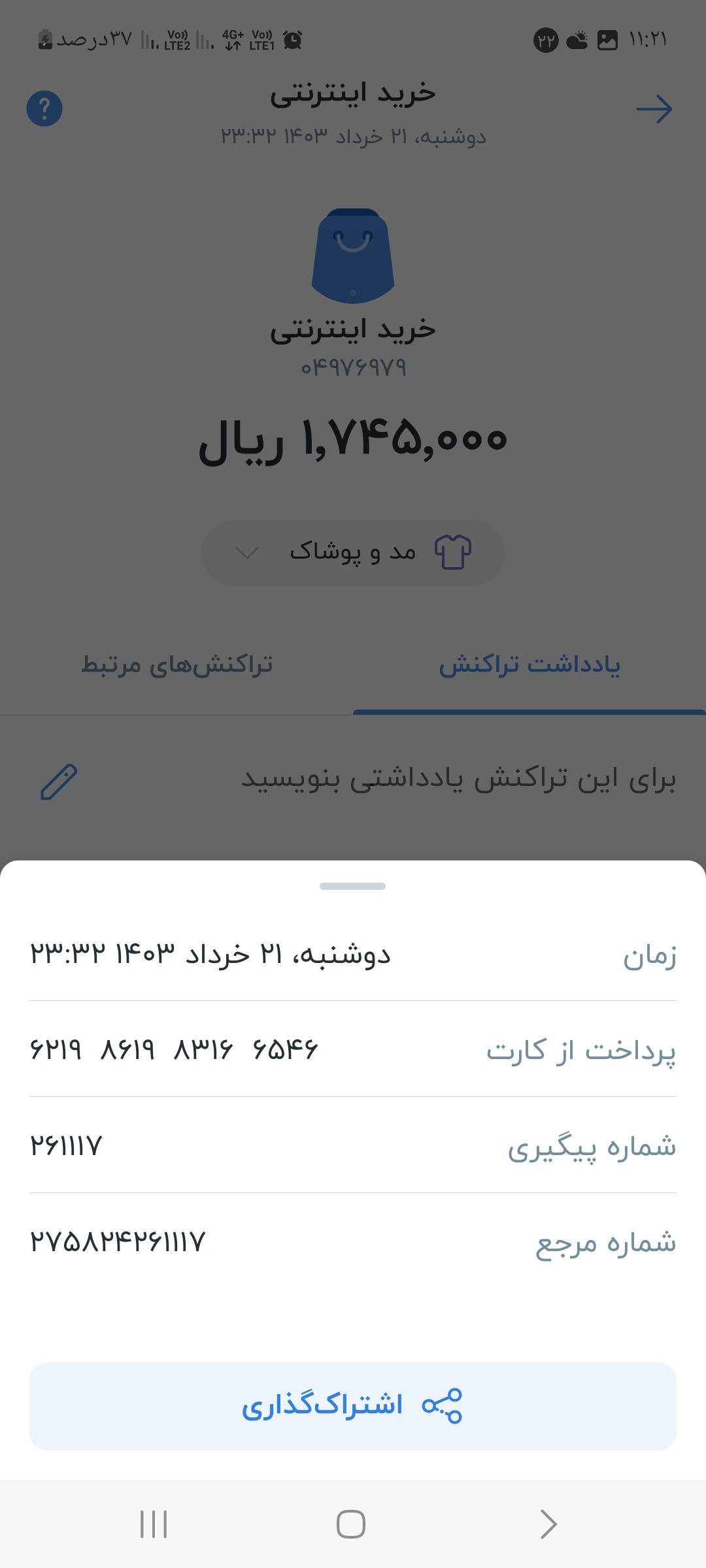Select the یادداشت تراکنش tab

point(529,665)
